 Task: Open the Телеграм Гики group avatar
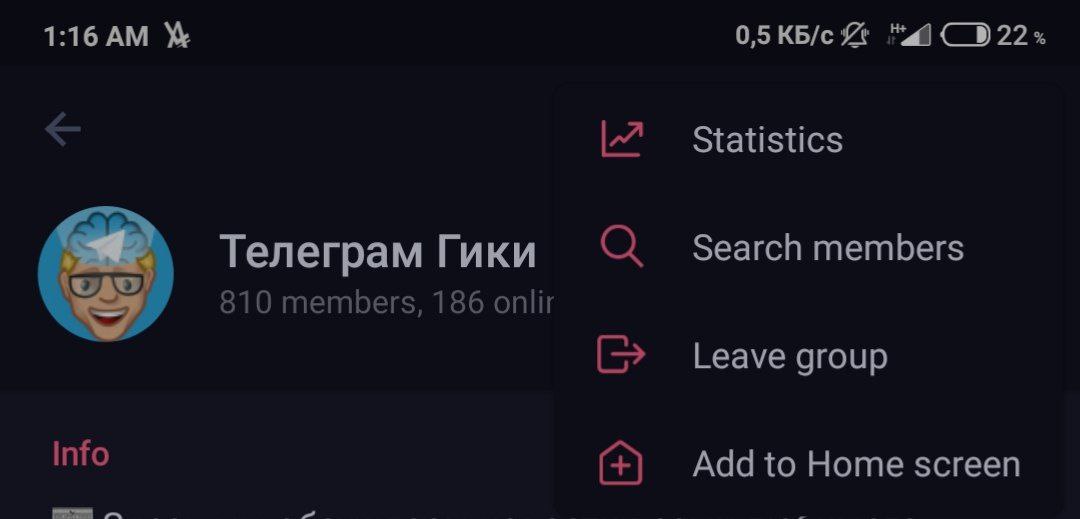[x=106, y=274]
